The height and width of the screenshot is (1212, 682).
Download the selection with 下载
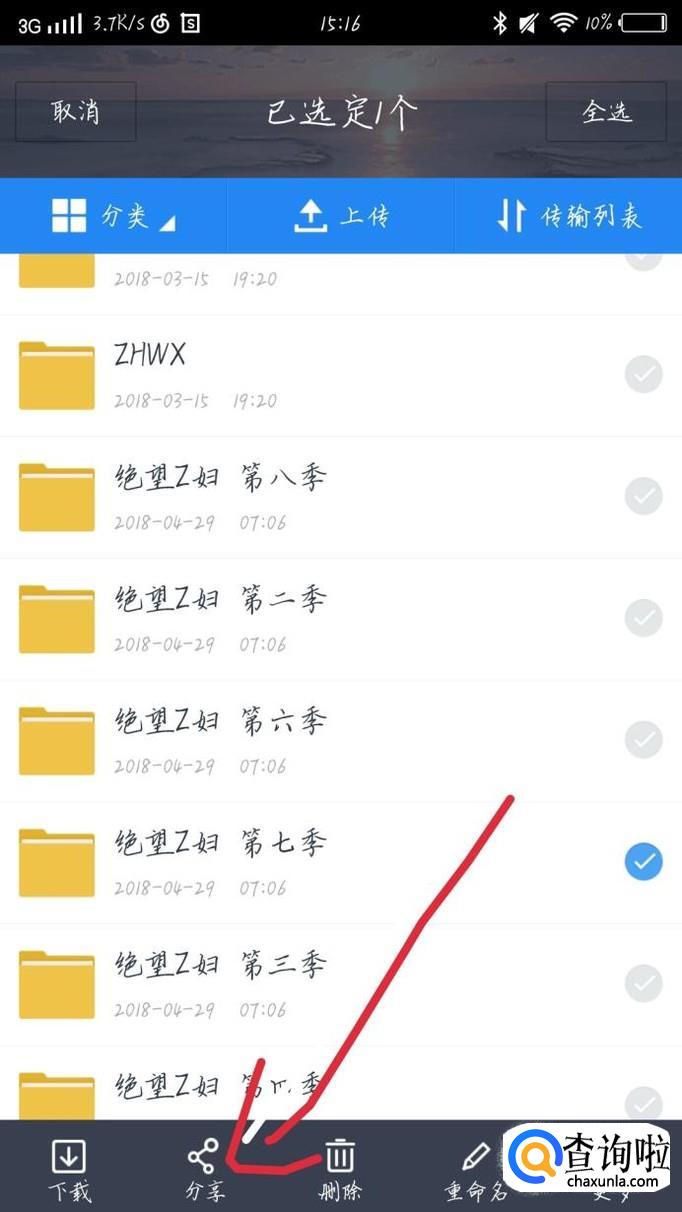[x=69, y=1168]
